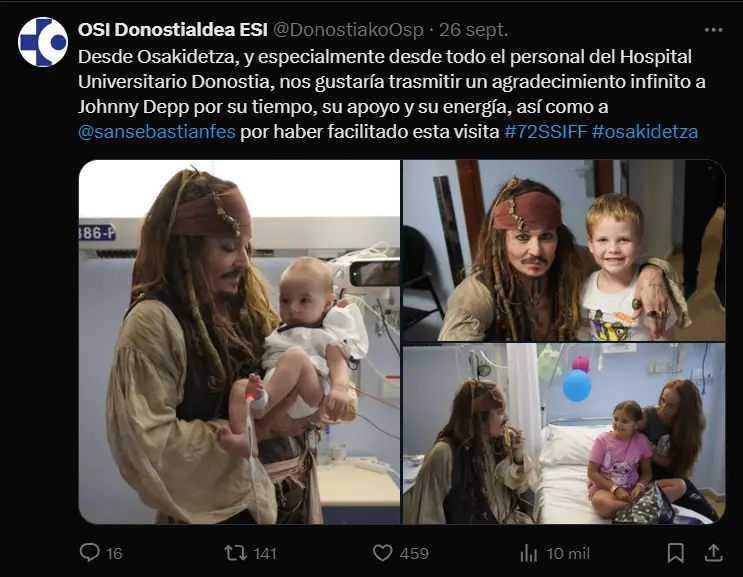Image resolution: width=743 pixels, height=577 pixels.
Task: Open the photo with the boy in white shirt
Action: pyautogui.click(x=563, y=249)
